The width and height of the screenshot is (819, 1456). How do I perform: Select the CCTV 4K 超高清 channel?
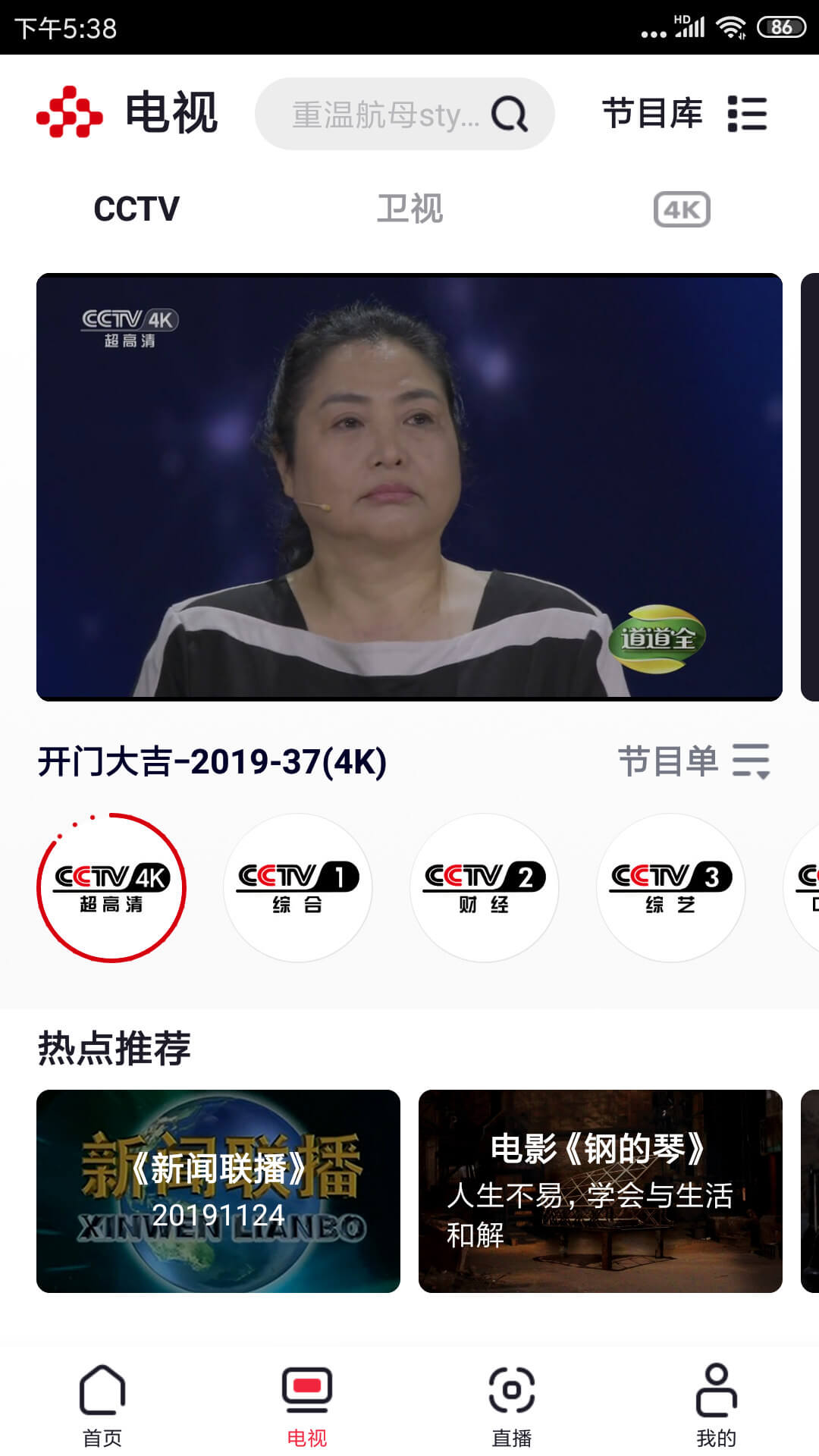click(x=111, y=887)
